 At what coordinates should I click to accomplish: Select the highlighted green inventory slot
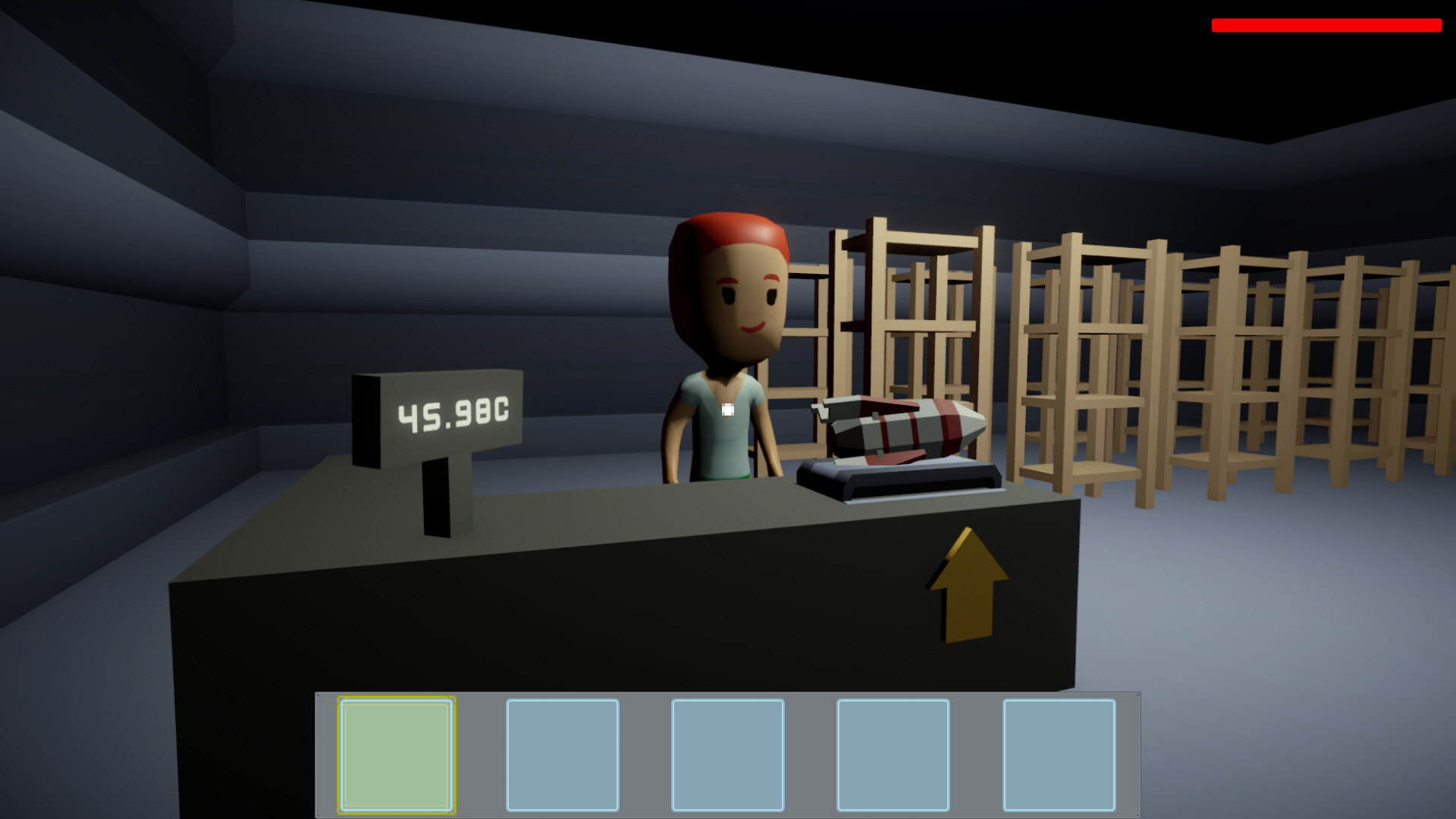pyautogui.click(x=396, y=755)
